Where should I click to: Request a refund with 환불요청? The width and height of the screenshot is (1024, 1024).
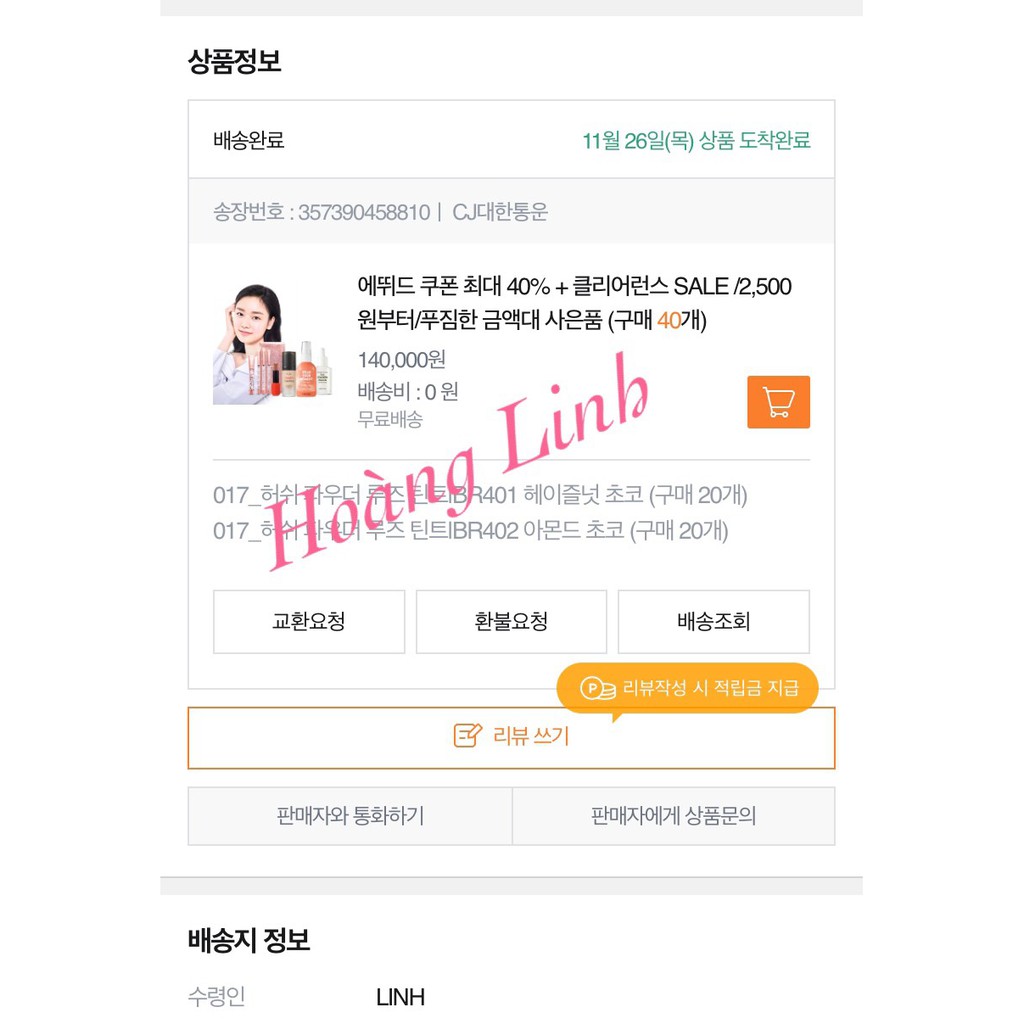[511, 622]
